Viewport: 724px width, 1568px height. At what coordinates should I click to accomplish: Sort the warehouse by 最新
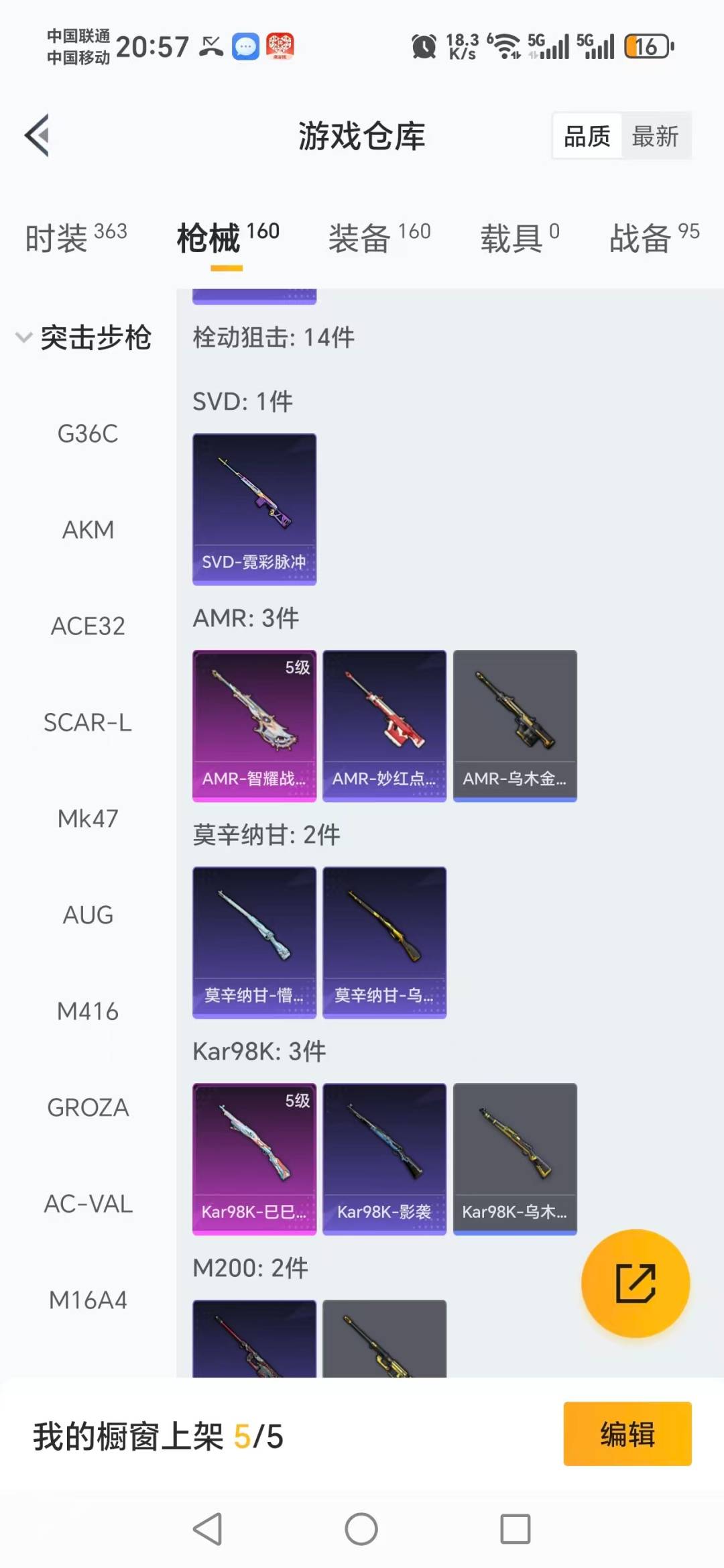pyautogui.click(x=655, y=136)
